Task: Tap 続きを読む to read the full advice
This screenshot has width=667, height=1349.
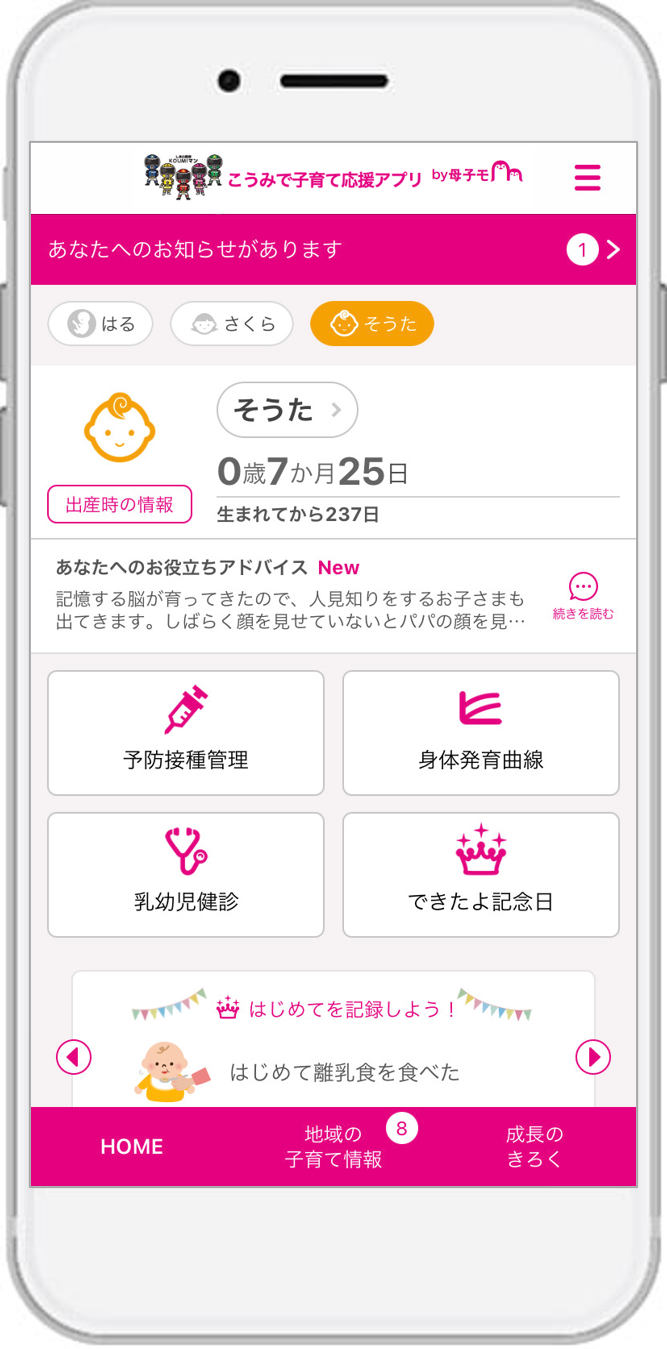Action: pyautogui.click(x=583, y=597)
